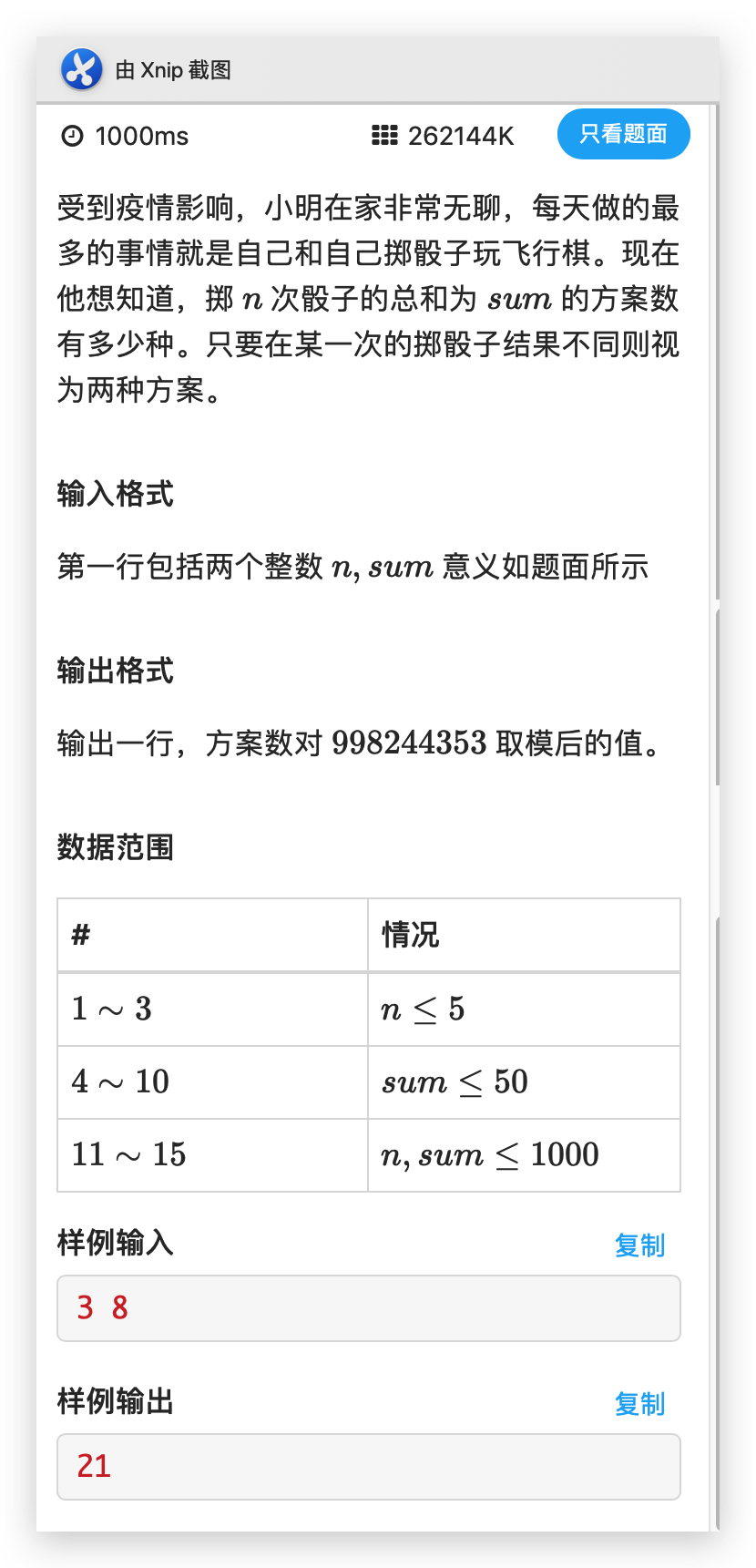
Task: Click the 输入格式 heading
Action: (x=116, y=494)
